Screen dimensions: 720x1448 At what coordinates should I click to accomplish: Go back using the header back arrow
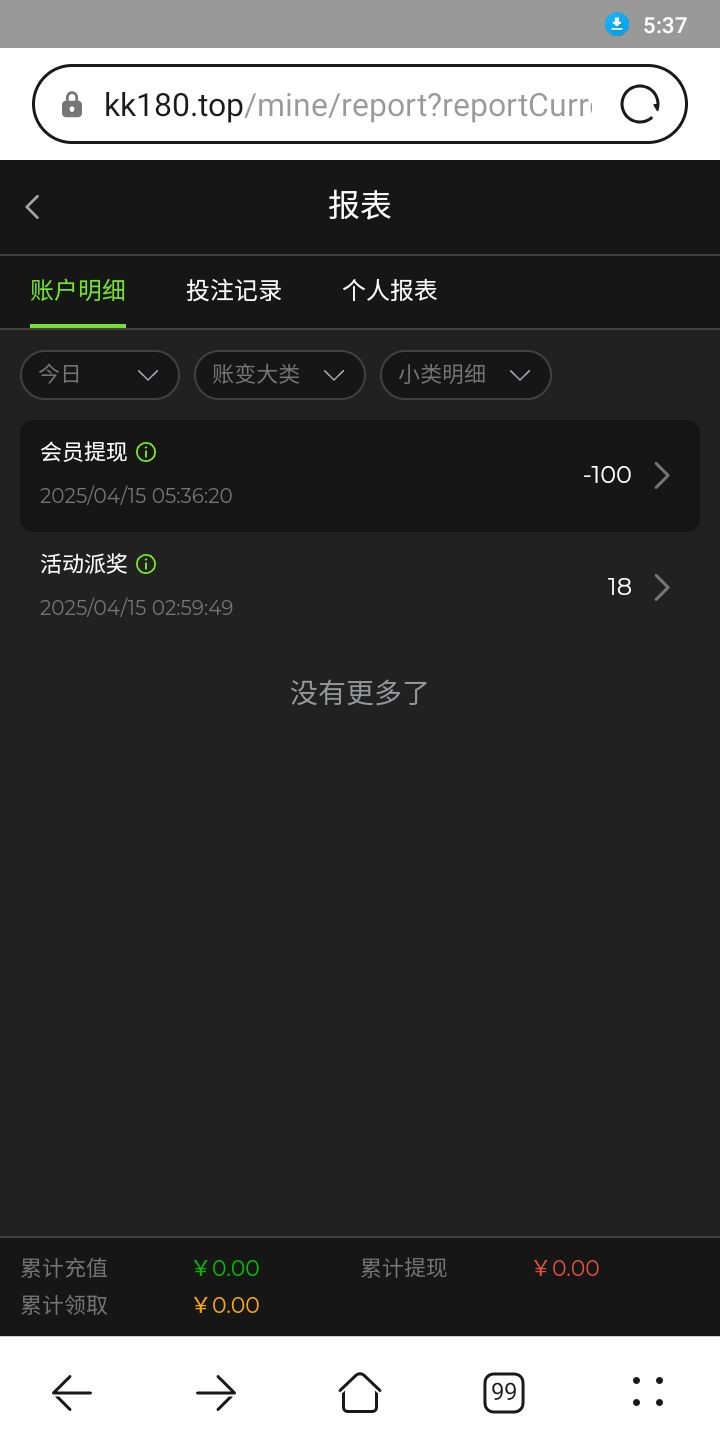click(33, 207)
